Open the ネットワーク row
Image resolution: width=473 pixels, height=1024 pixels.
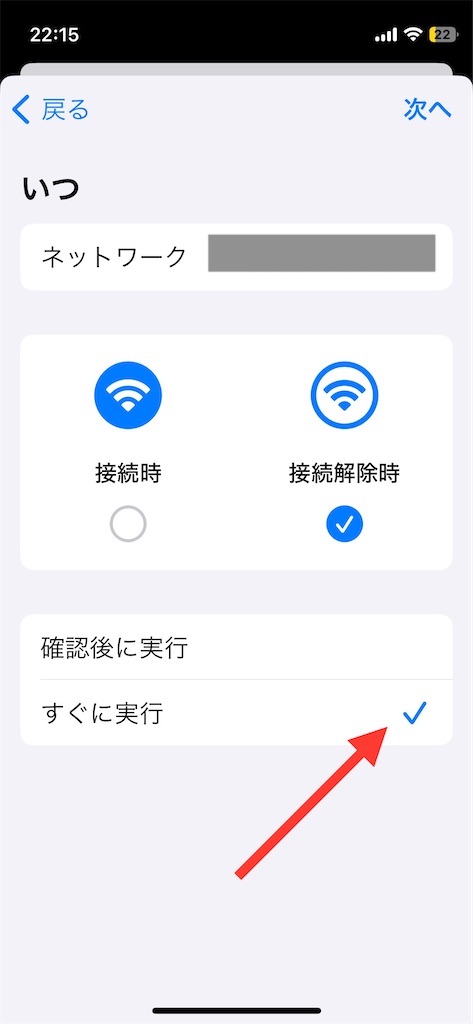[x=236, y=257]
